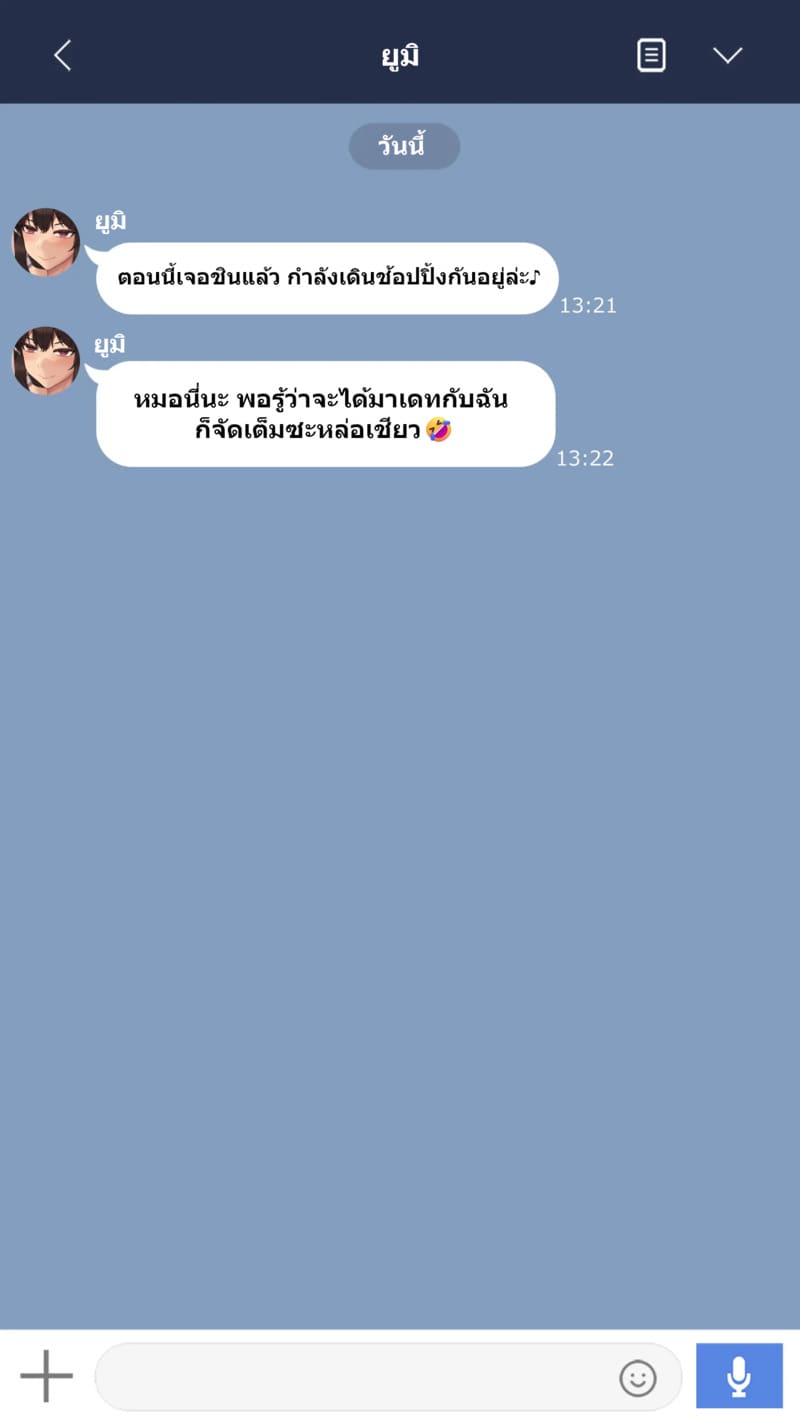Image resolution: width=800 pixels, height=1422 pixels.
Task: Tap the 13:22 timestamp
Action: pos(585,458)
